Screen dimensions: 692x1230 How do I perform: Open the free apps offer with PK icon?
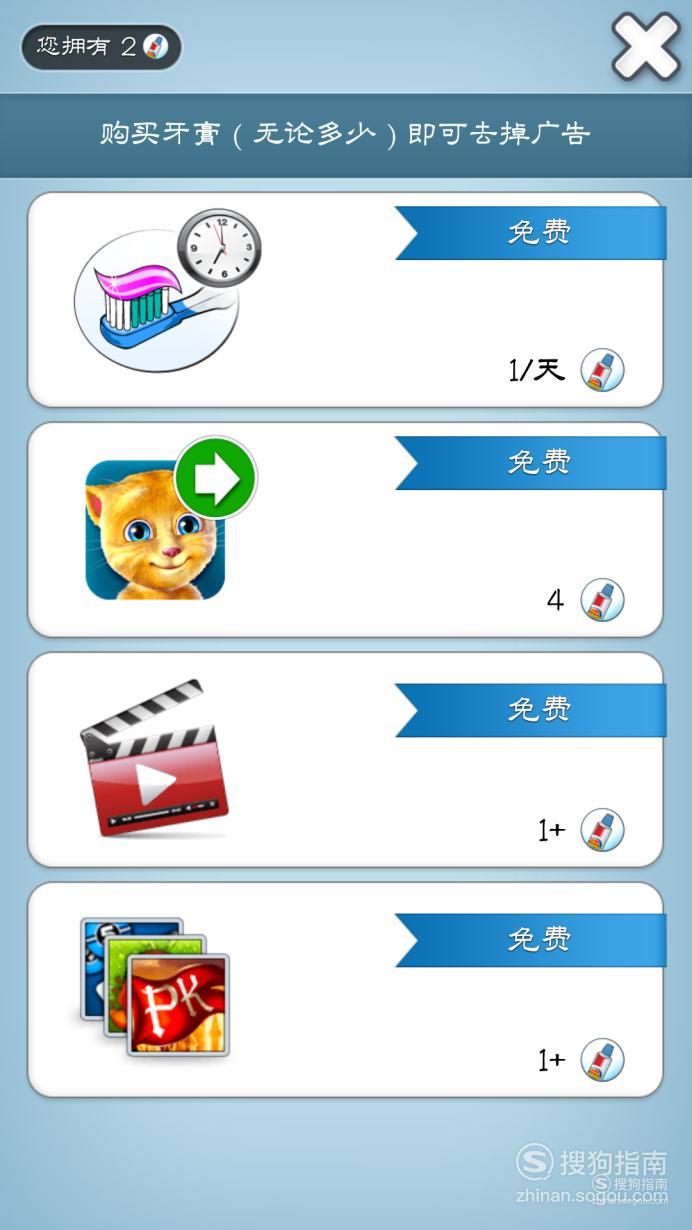click(x=345, y=990)
